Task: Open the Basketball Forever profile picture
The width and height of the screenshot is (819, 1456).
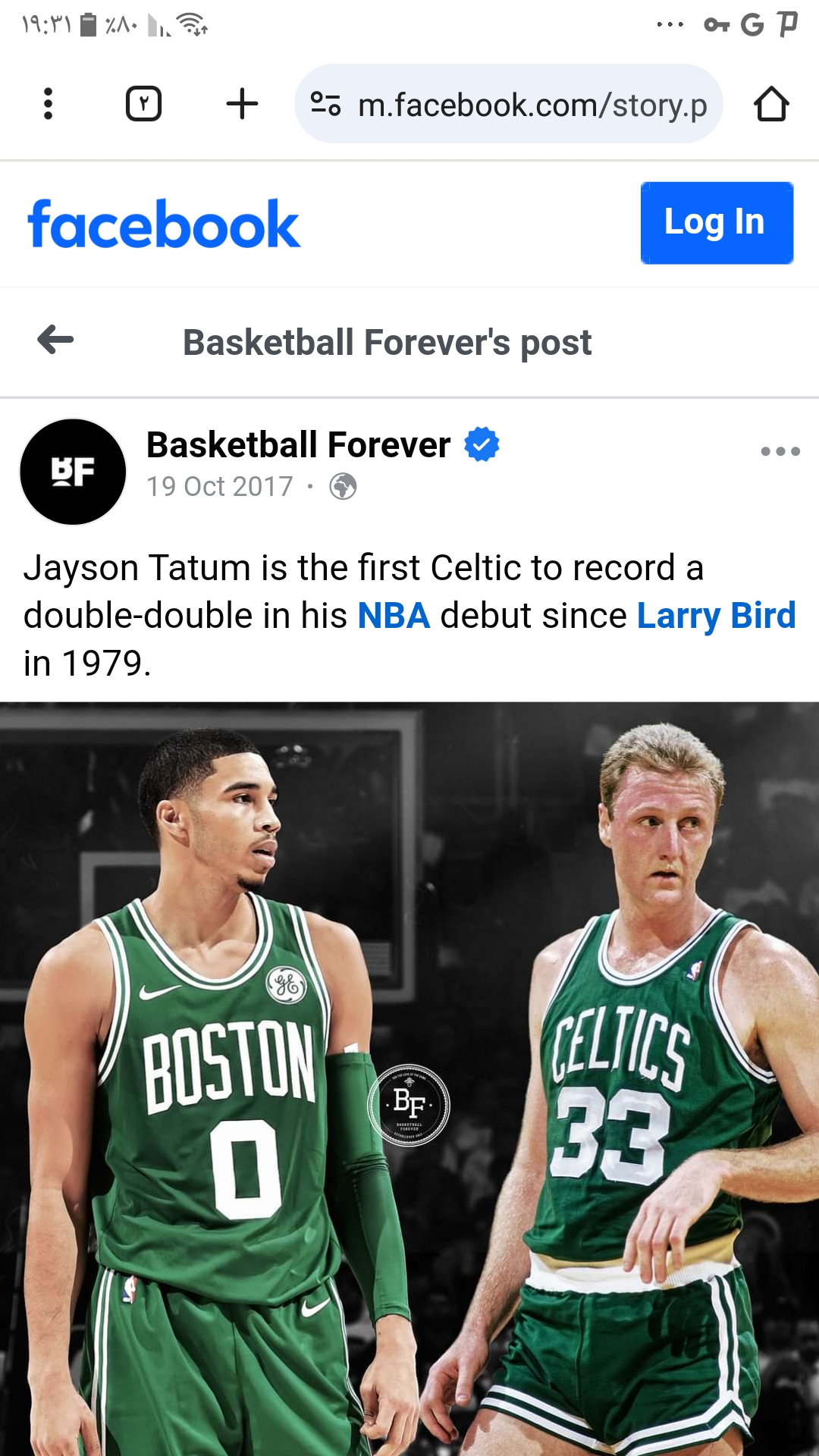Action: pos(73,472)
